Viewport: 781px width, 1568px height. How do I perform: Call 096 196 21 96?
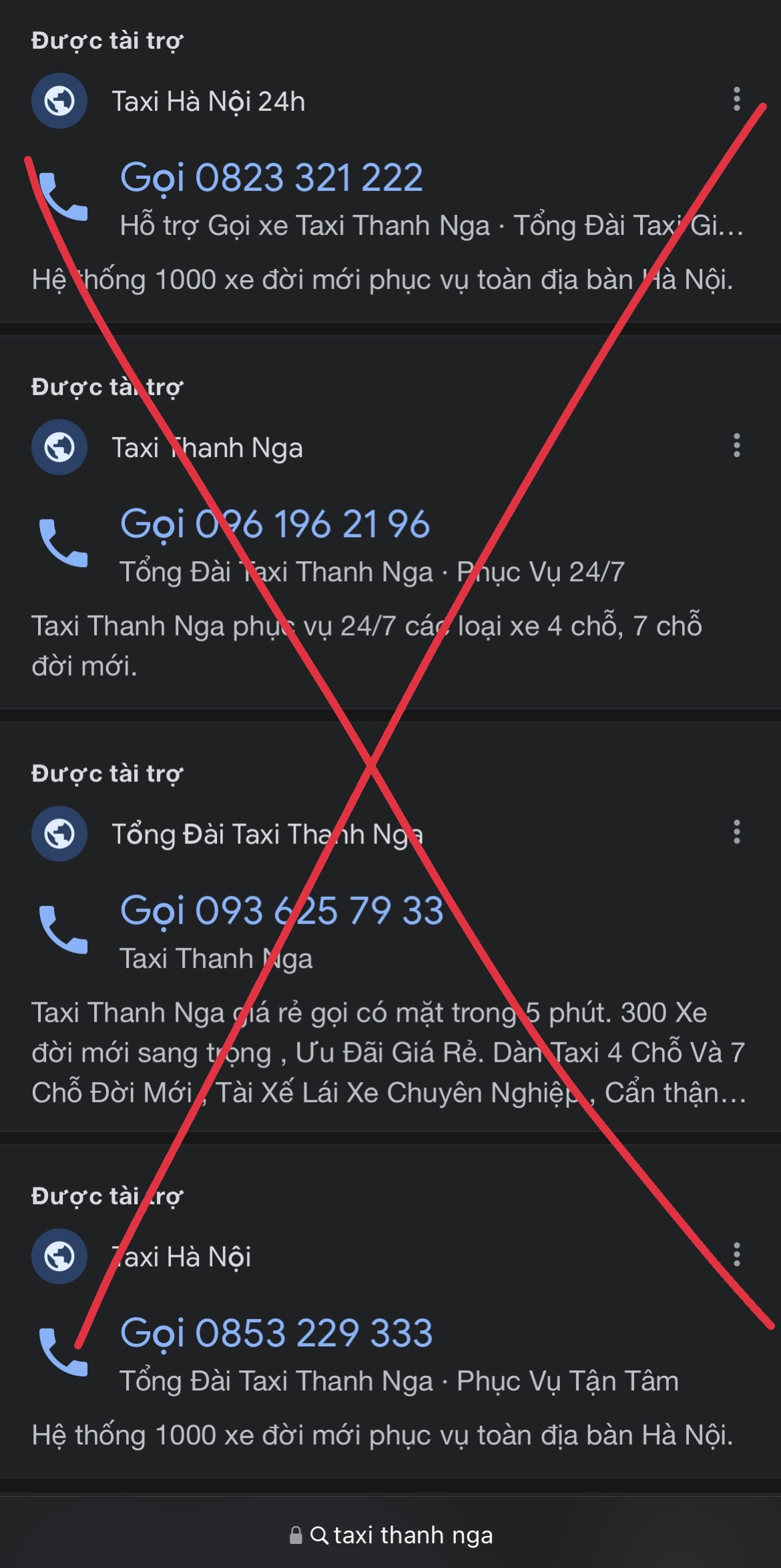pos(274,524)
